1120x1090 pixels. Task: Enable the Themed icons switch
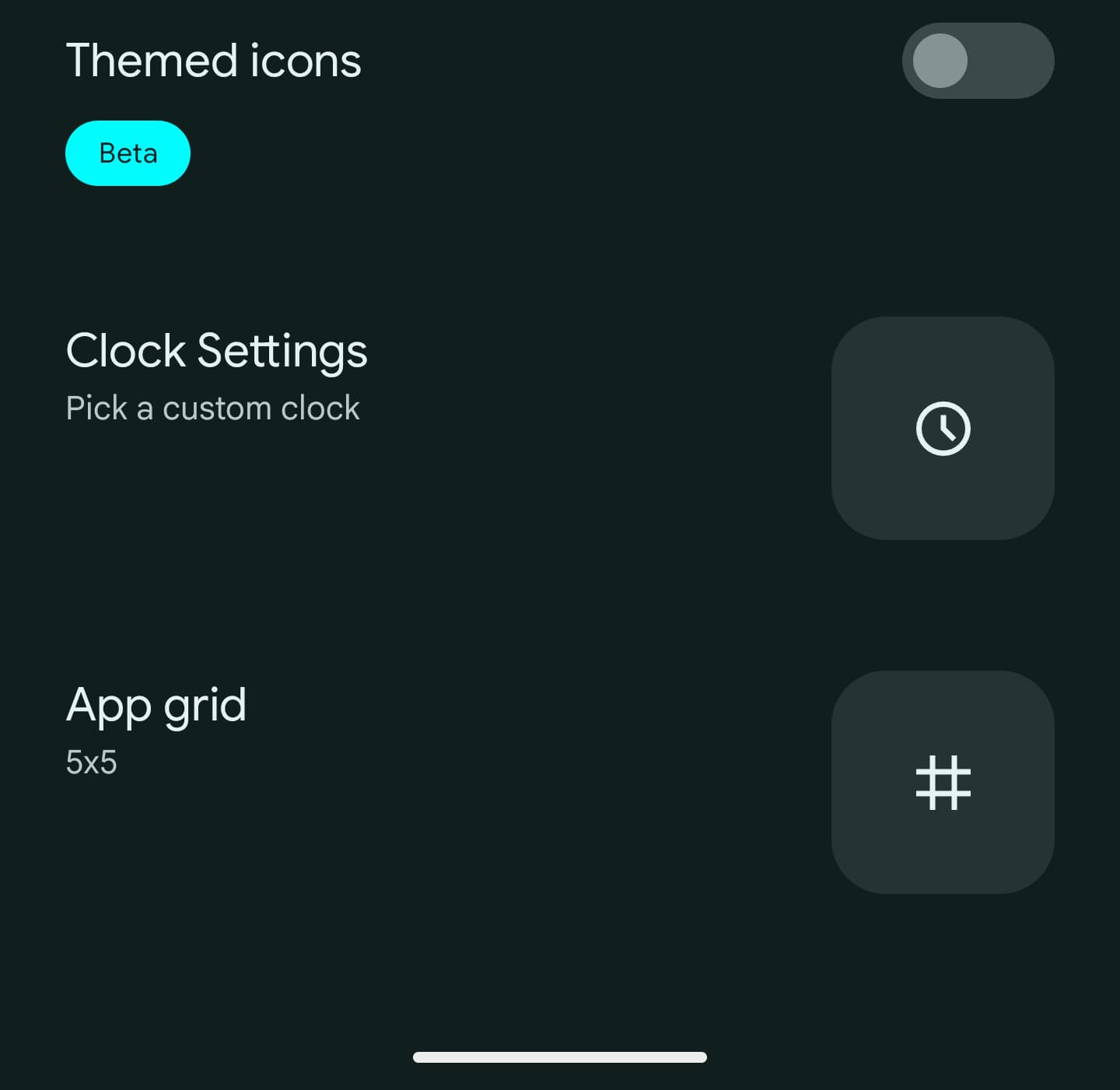[977, 61]
